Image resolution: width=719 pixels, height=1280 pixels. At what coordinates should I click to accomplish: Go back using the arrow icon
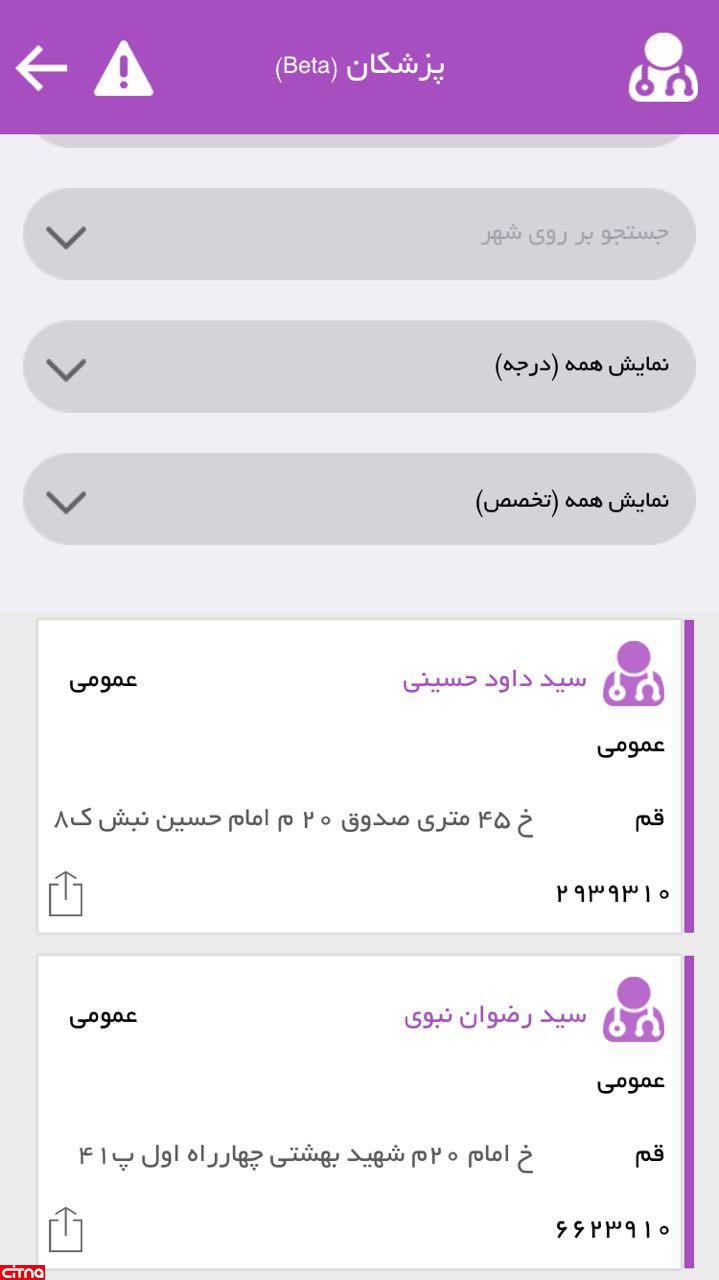click(x=41, y=68)
